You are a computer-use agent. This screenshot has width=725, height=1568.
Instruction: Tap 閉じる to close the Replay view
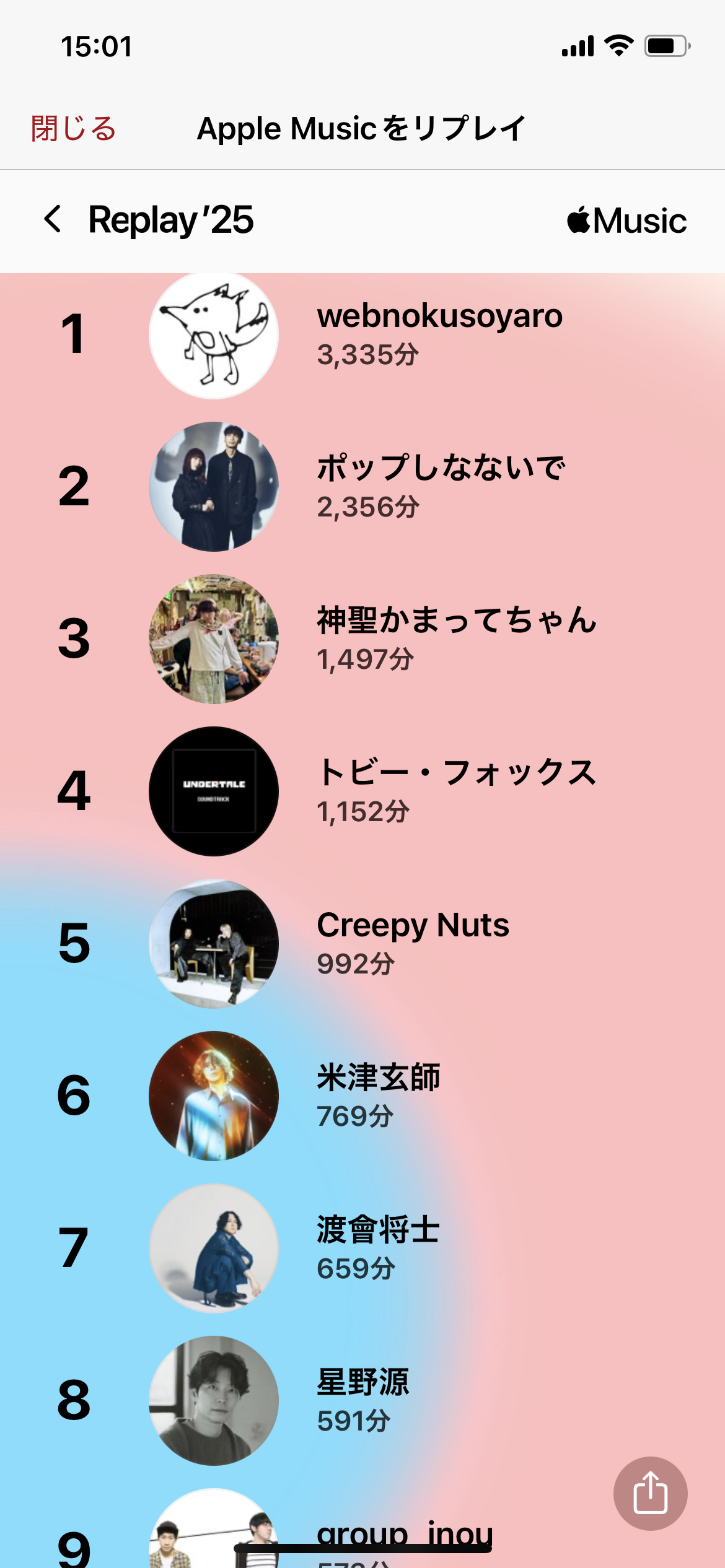(x=73, y=129)
